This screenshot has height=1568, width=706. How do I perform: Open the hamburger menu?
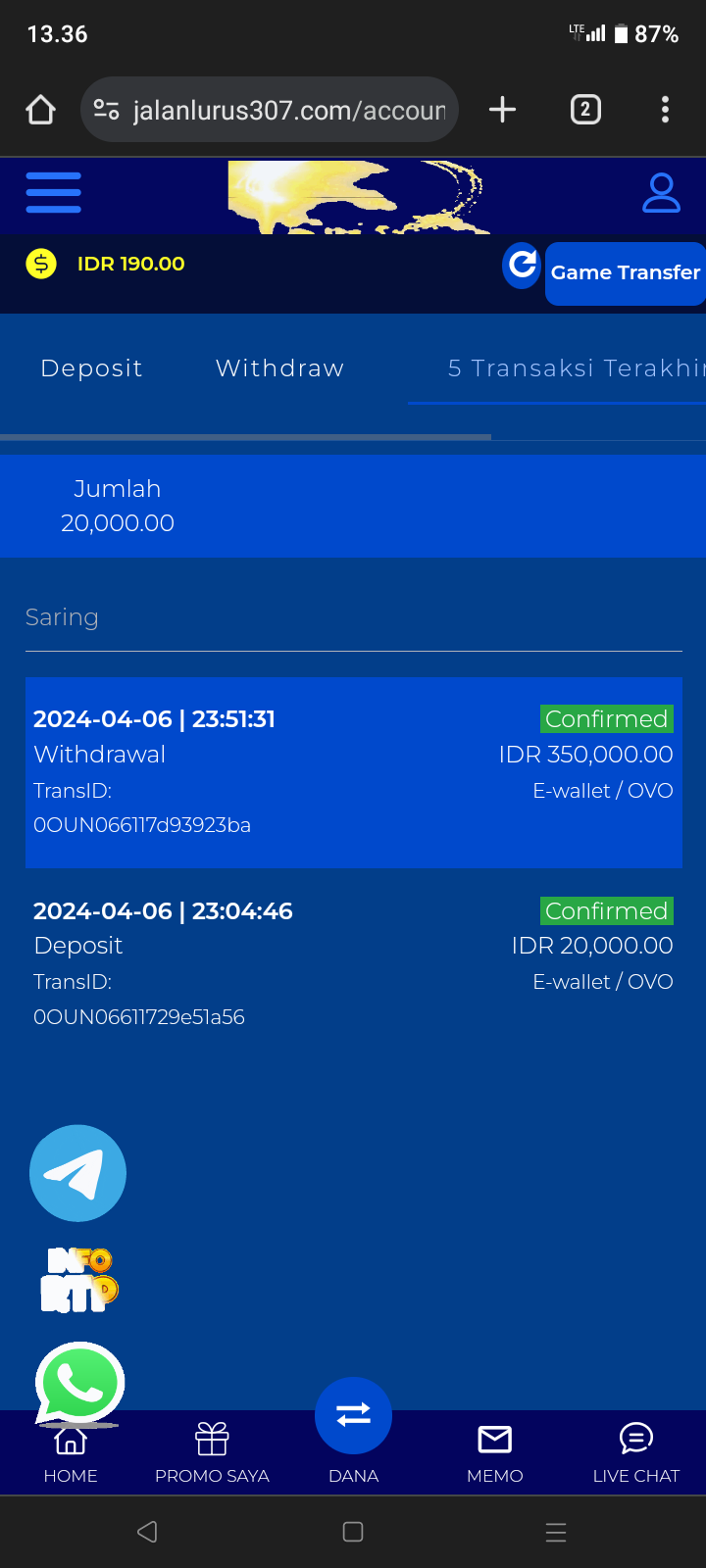click(53, 192)
